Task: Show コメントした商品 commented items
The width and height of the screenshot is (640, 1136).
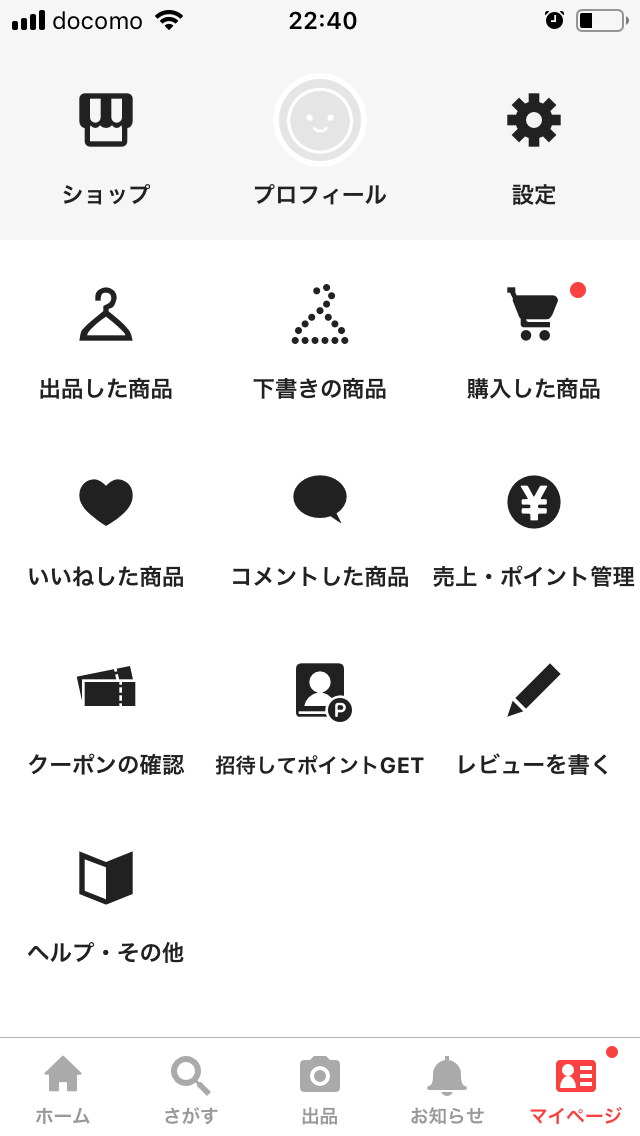Action: [320, 530]
